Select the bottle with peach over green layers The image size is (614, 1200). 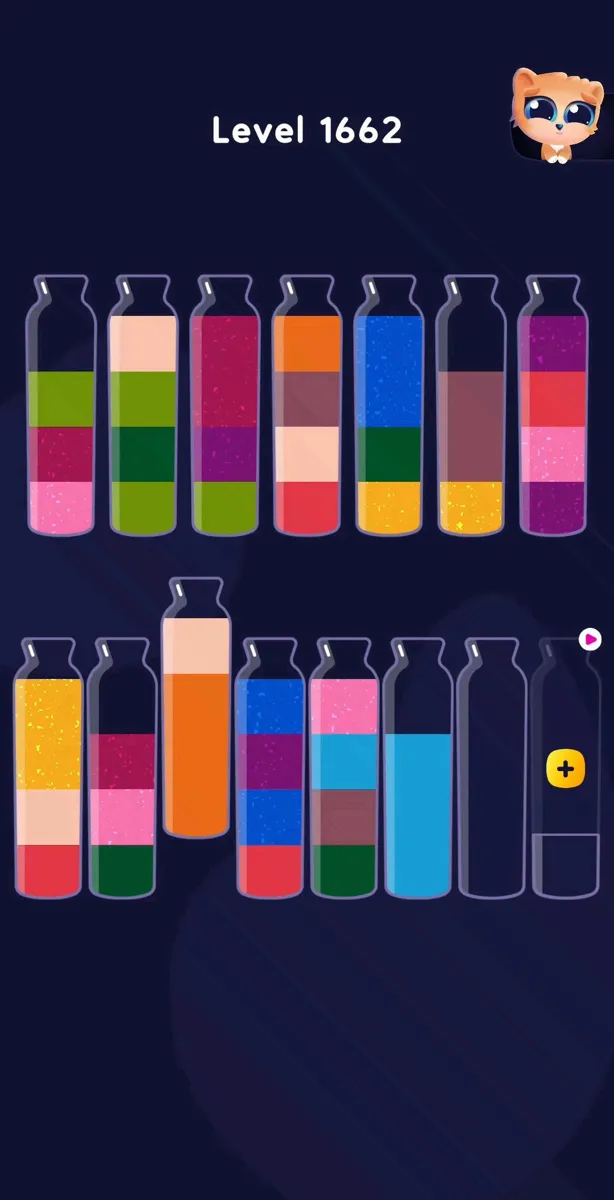click(143, 405)
